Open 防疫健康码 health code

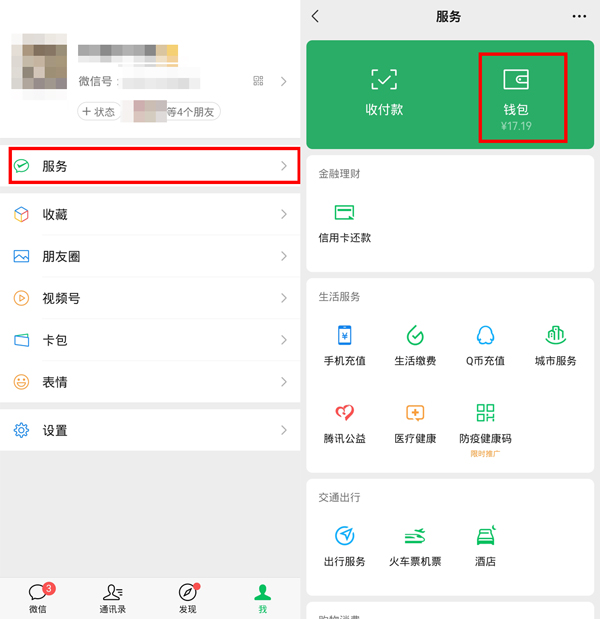coord(485,422)
